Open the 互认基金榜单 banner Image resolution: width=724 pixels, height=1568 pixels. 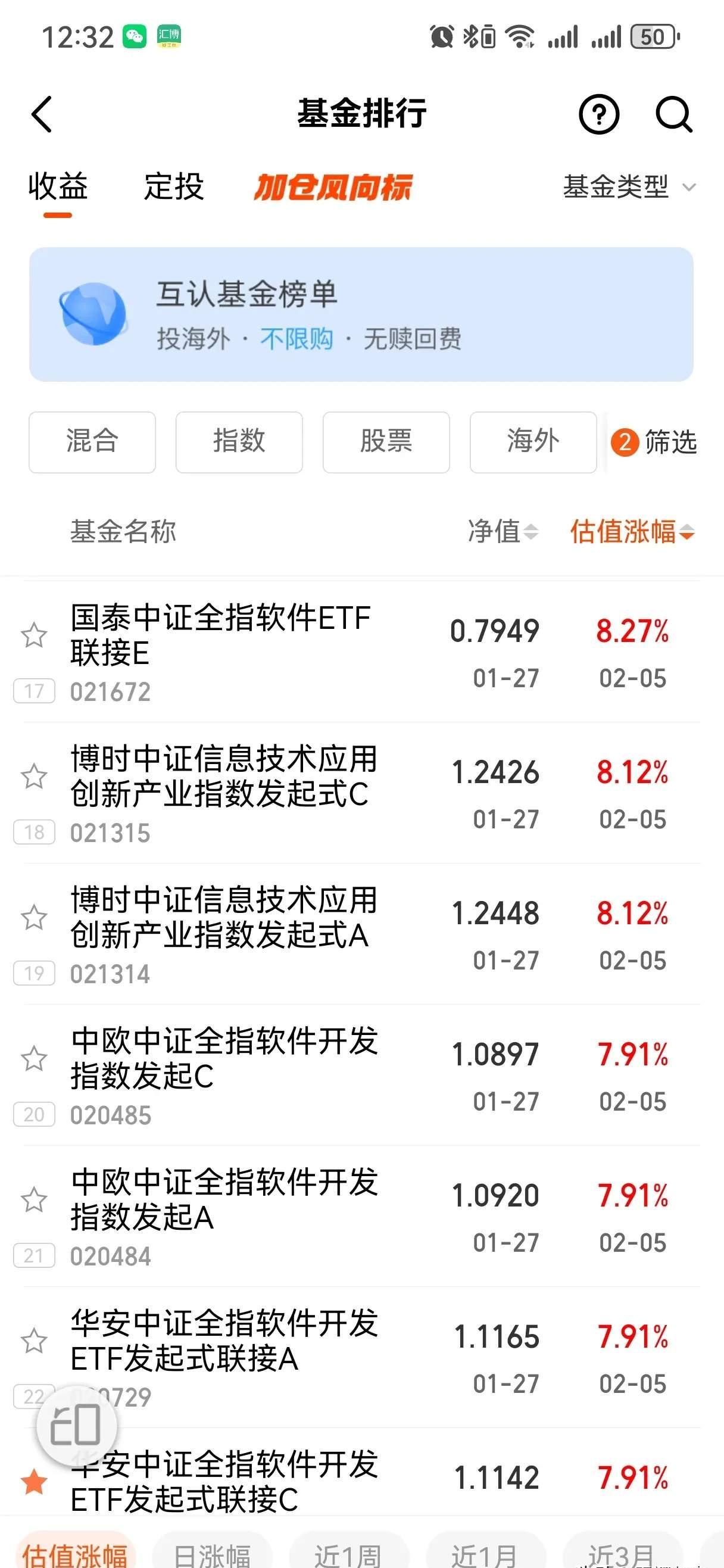click(362, 313)
